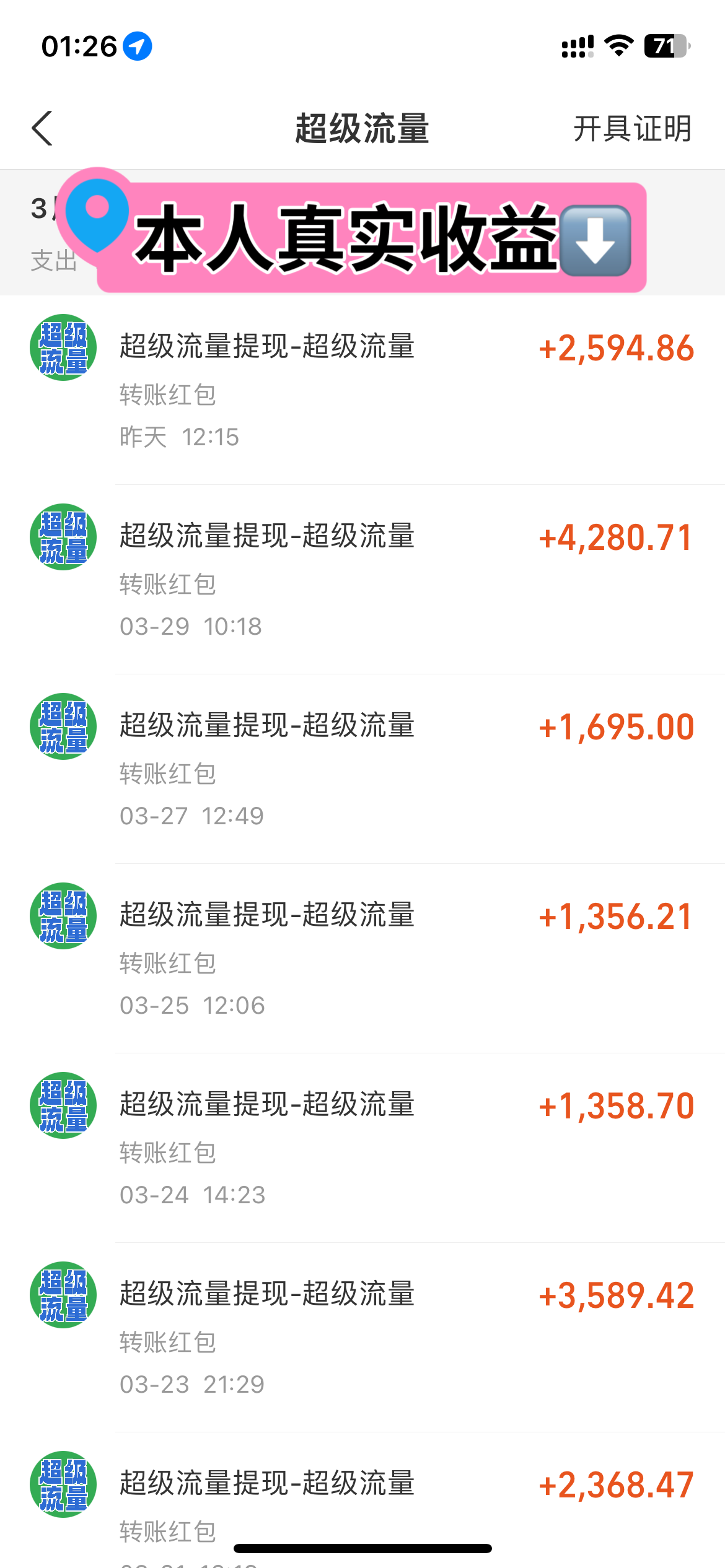This screenshot has width=725, height=1568.
Task: Tap 开具证明 to issue a certificate
Action: tap(632, 129)
